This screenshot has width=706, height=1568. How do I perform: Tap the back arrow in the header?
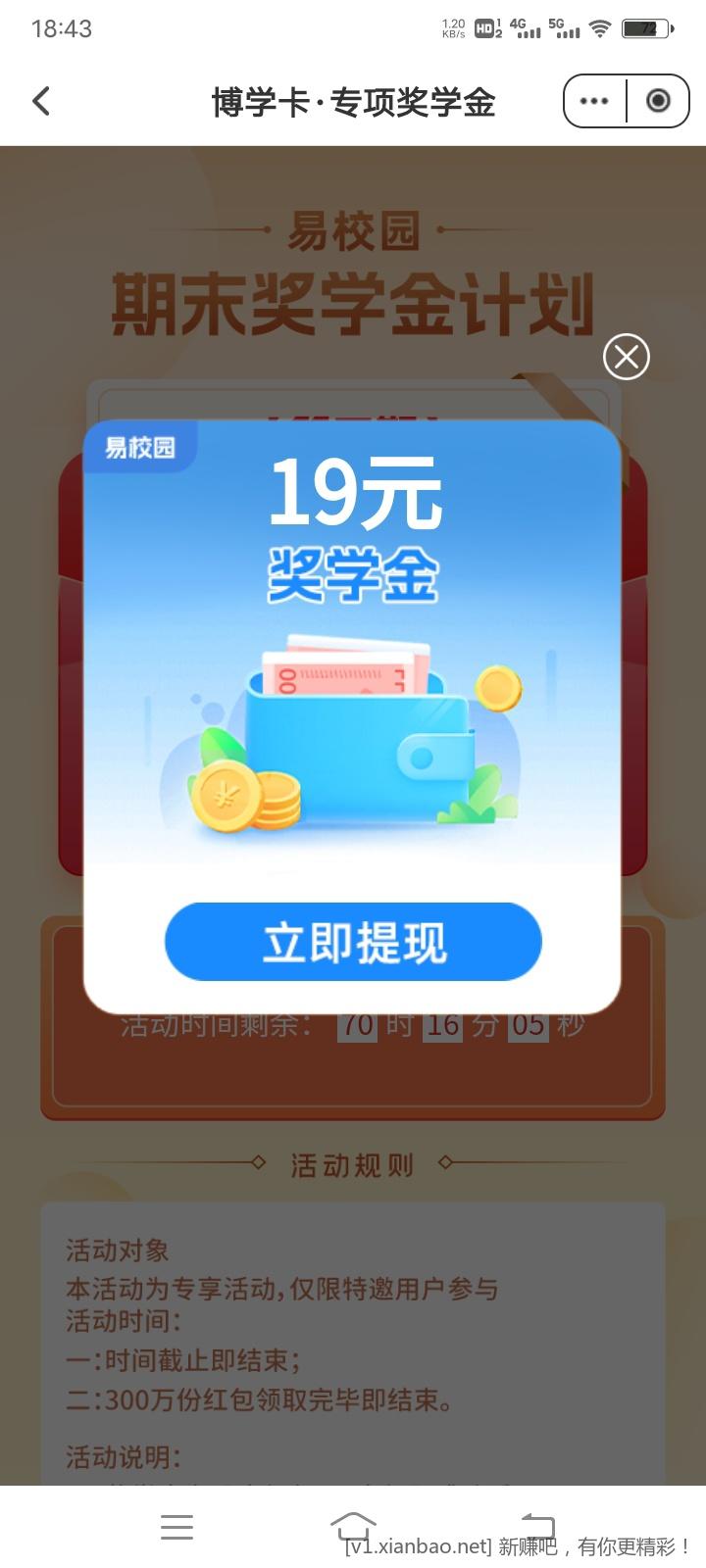pyautogui.click(x=41, y=101)
